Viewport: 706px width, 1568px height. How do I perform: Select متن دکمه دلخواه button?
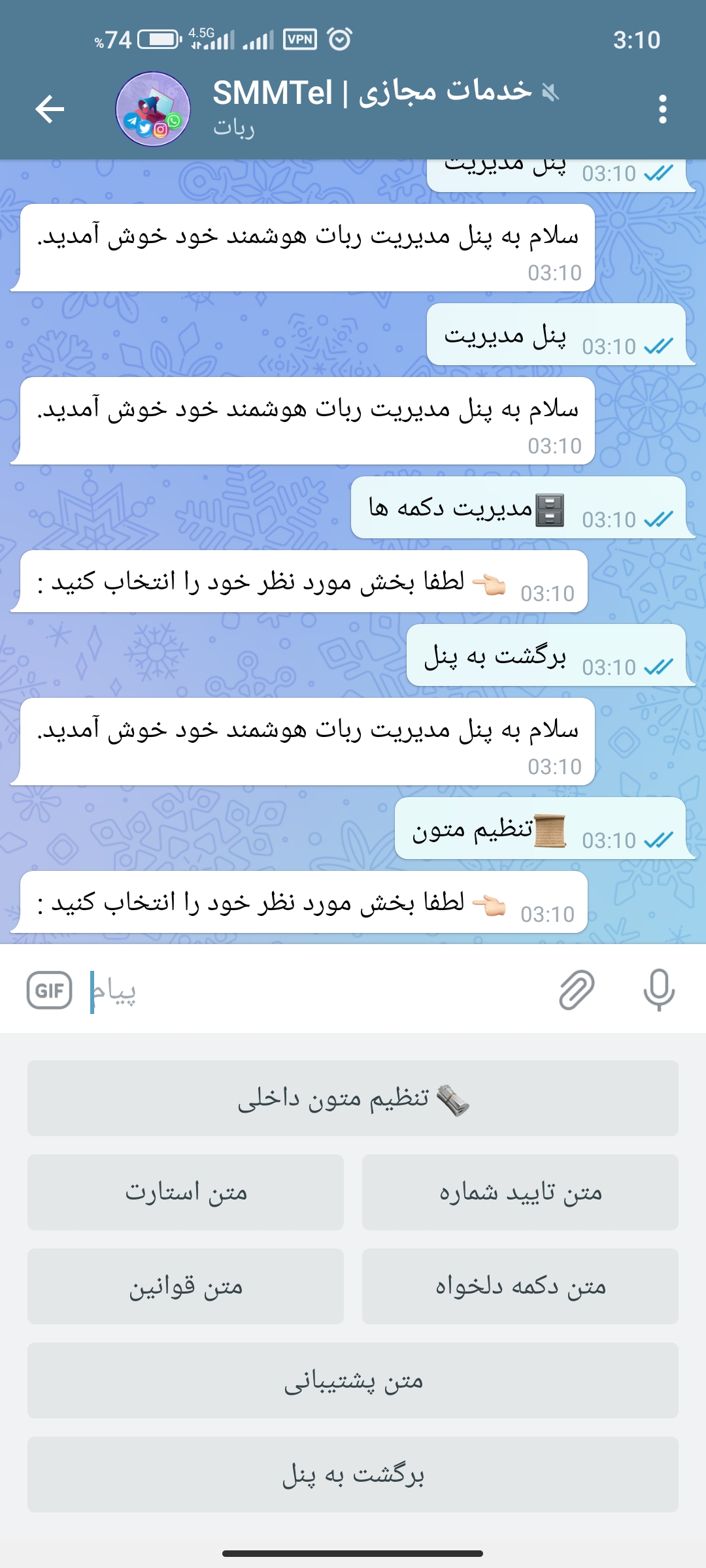pyautogui.click(x=520, y=1286)
